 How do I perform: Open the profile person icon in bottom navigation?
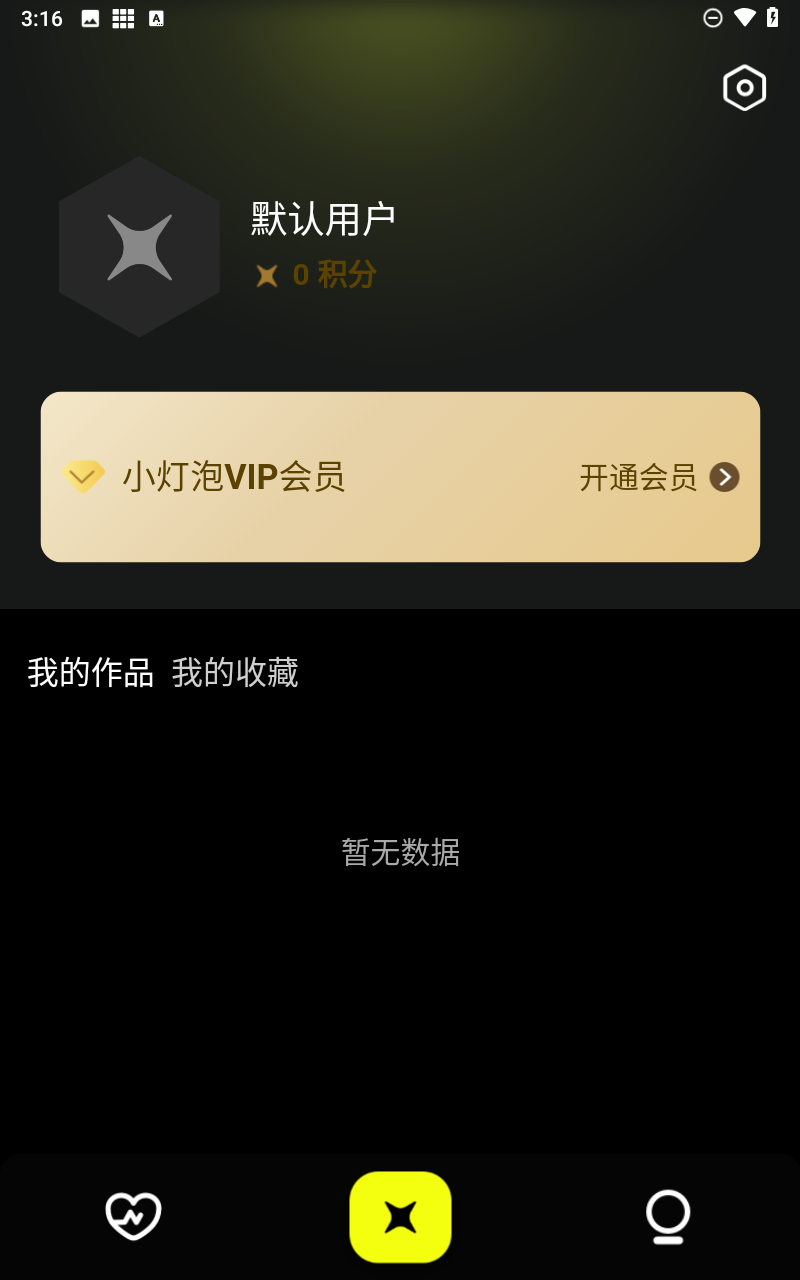coord(667,1216)
